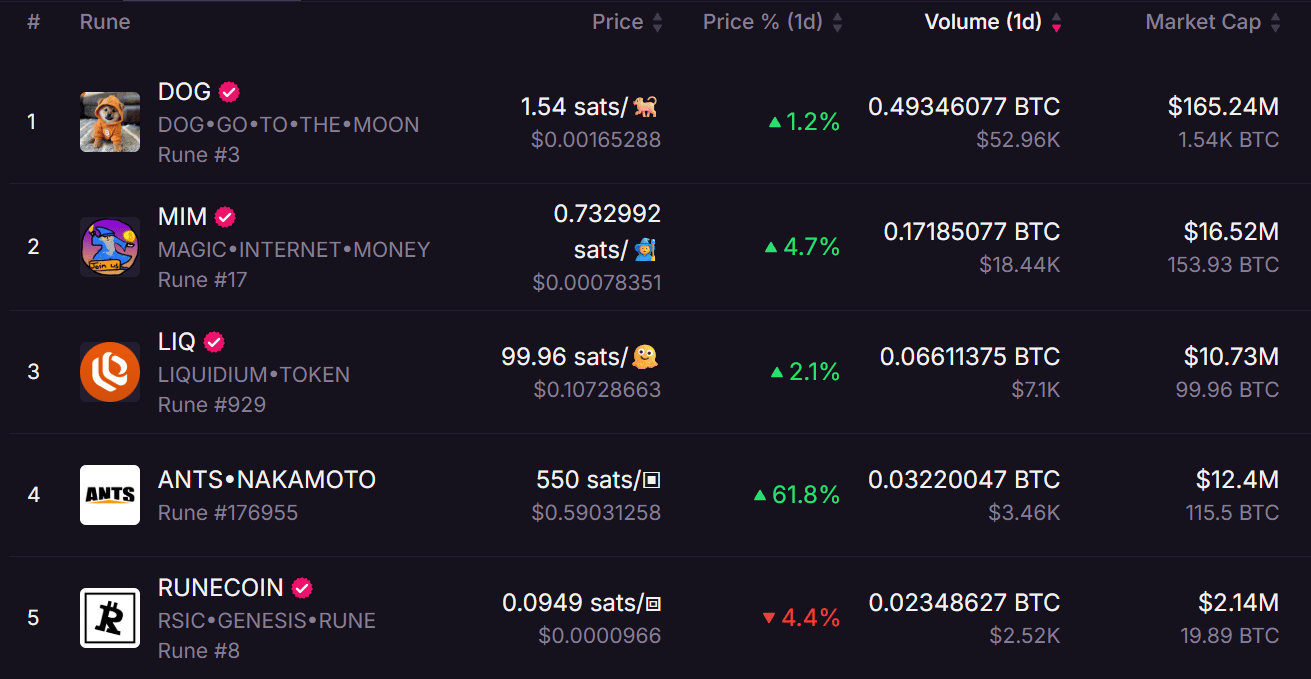This screenshot has width=1311, height=679.
Task: Open the ANTS•NAKAMOTO rune row
Action: 266,480
